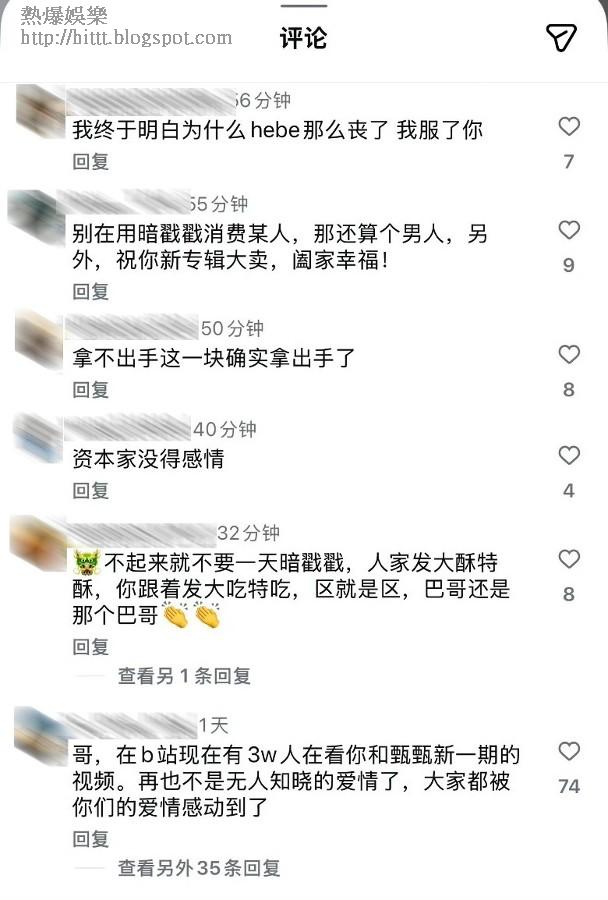Viewport: 608px width, 900px height.
Task: Reply to the comment mentioning hebe
Action: [x=90, y=161]
